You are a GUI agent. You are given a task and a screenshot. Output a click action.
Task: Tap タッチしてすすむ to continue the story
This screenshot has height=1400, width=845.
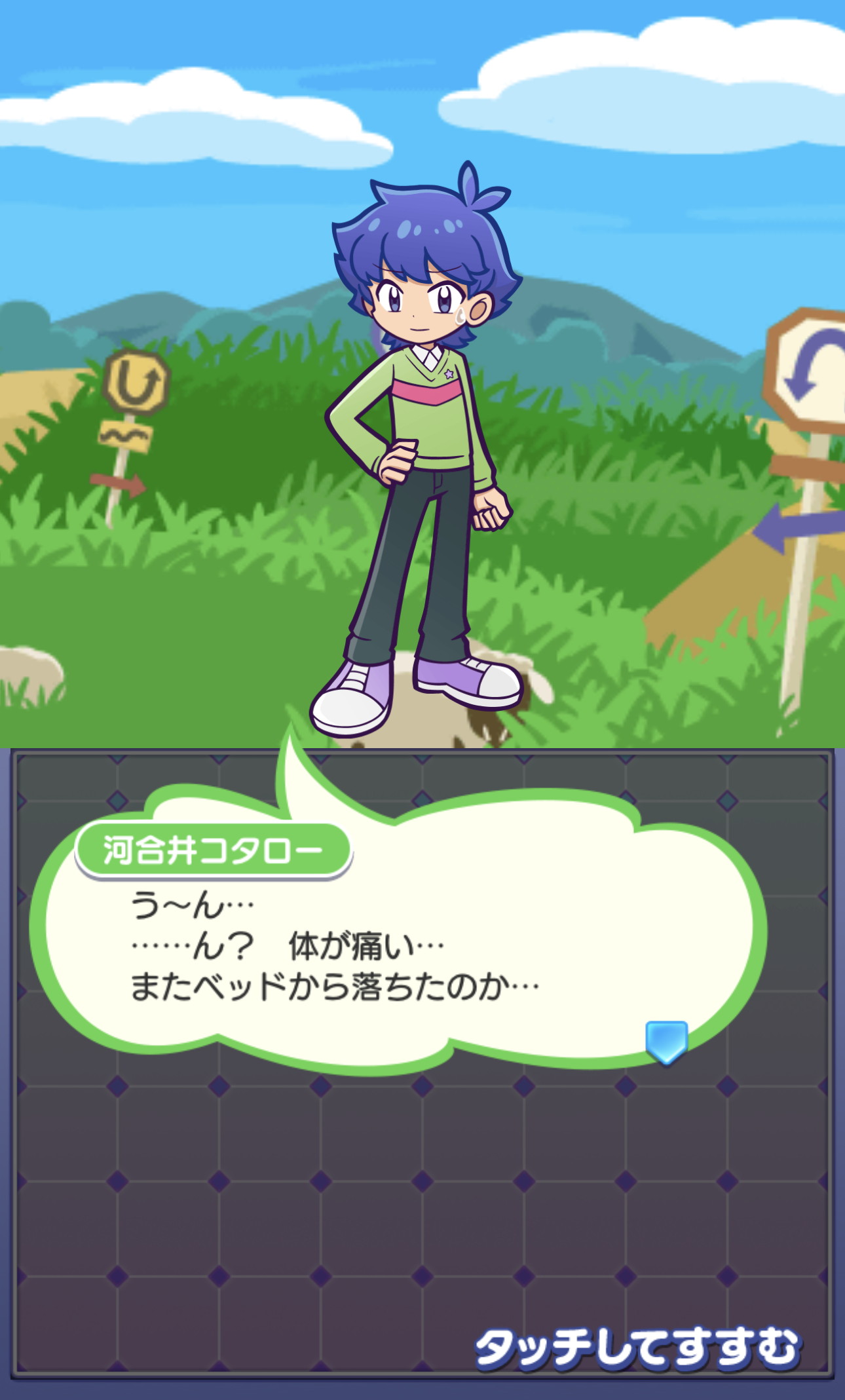[637, 1348]
